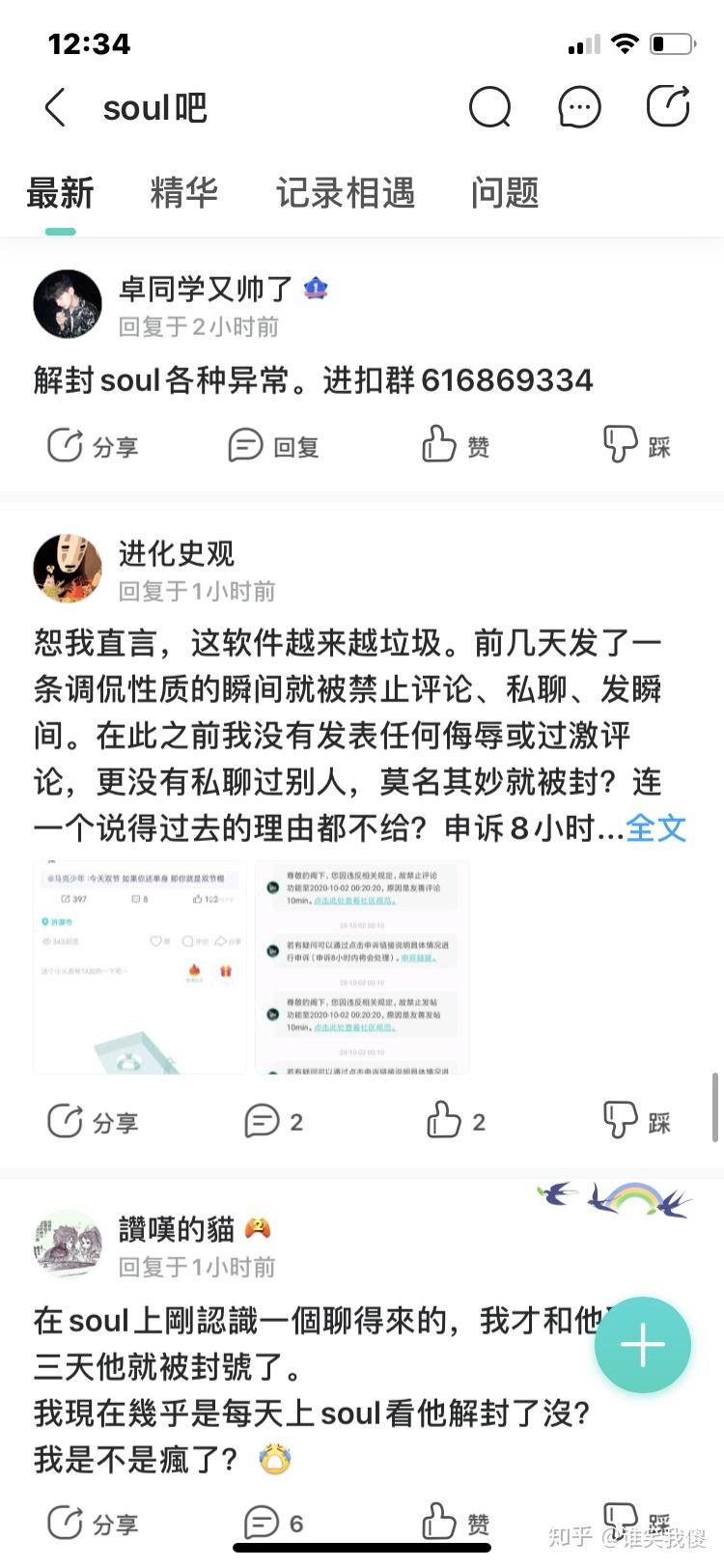
Task: Open search in soul吧
Action: 489,107
